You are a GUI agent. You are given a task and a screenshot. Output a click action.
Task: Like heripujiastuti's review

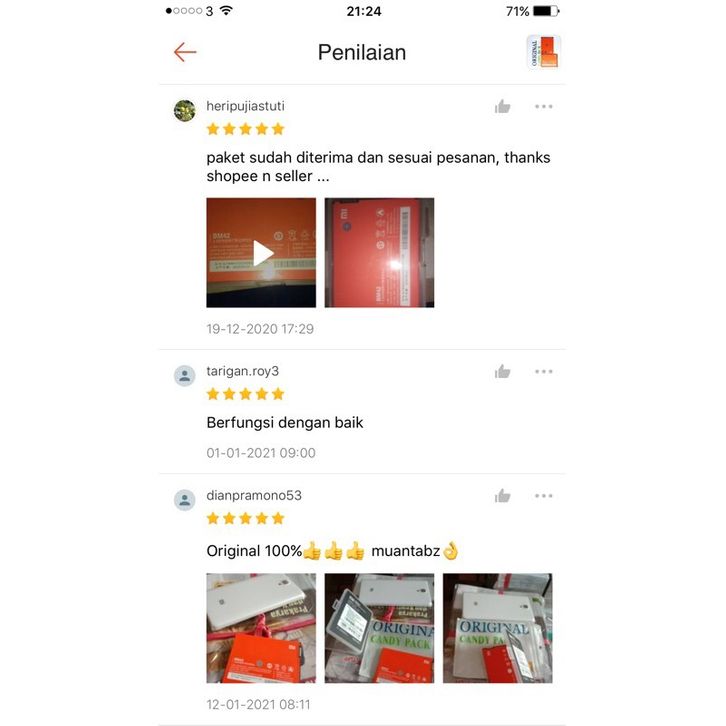point(502,106)
